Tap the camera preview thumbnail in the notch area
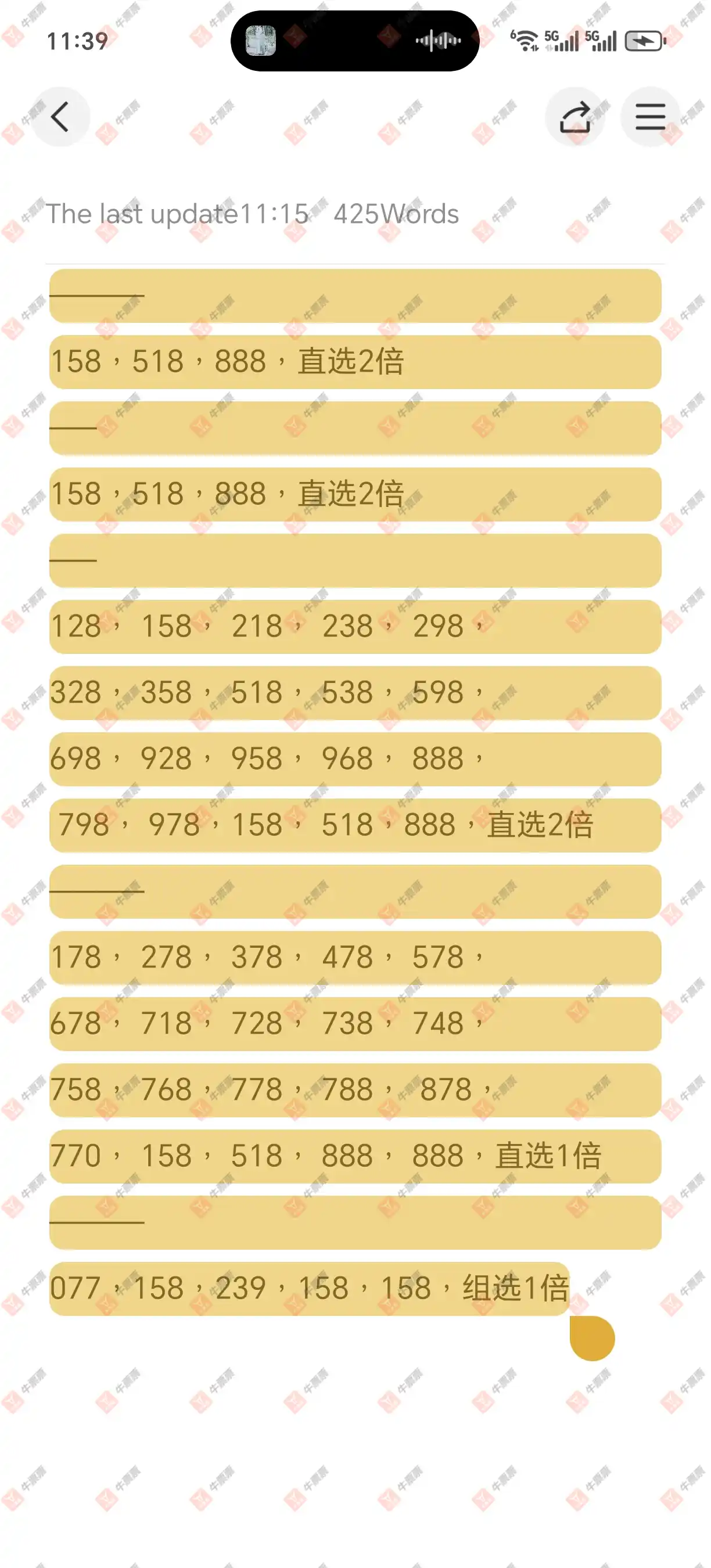Image resolution: width=711 pixels, height=1568 pixels. tap(262, 40)
